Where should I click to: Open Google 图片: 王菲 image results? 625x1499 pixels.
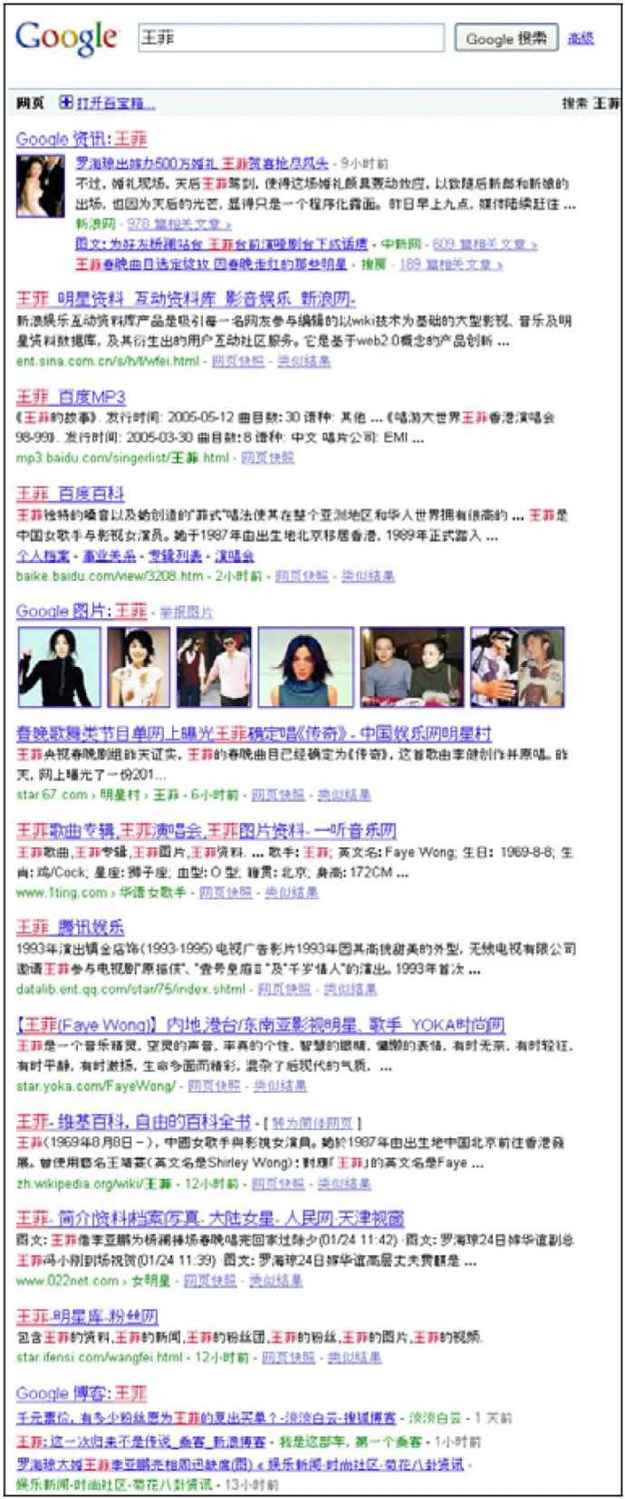click(82, 610)
